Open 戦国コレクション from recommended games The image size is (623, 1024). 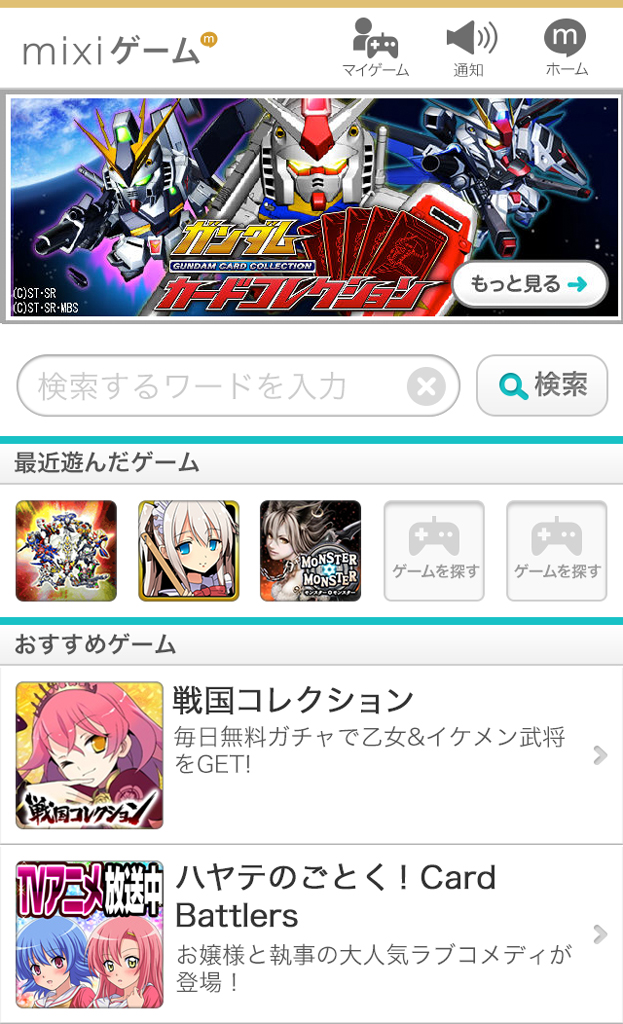[311, 755]
